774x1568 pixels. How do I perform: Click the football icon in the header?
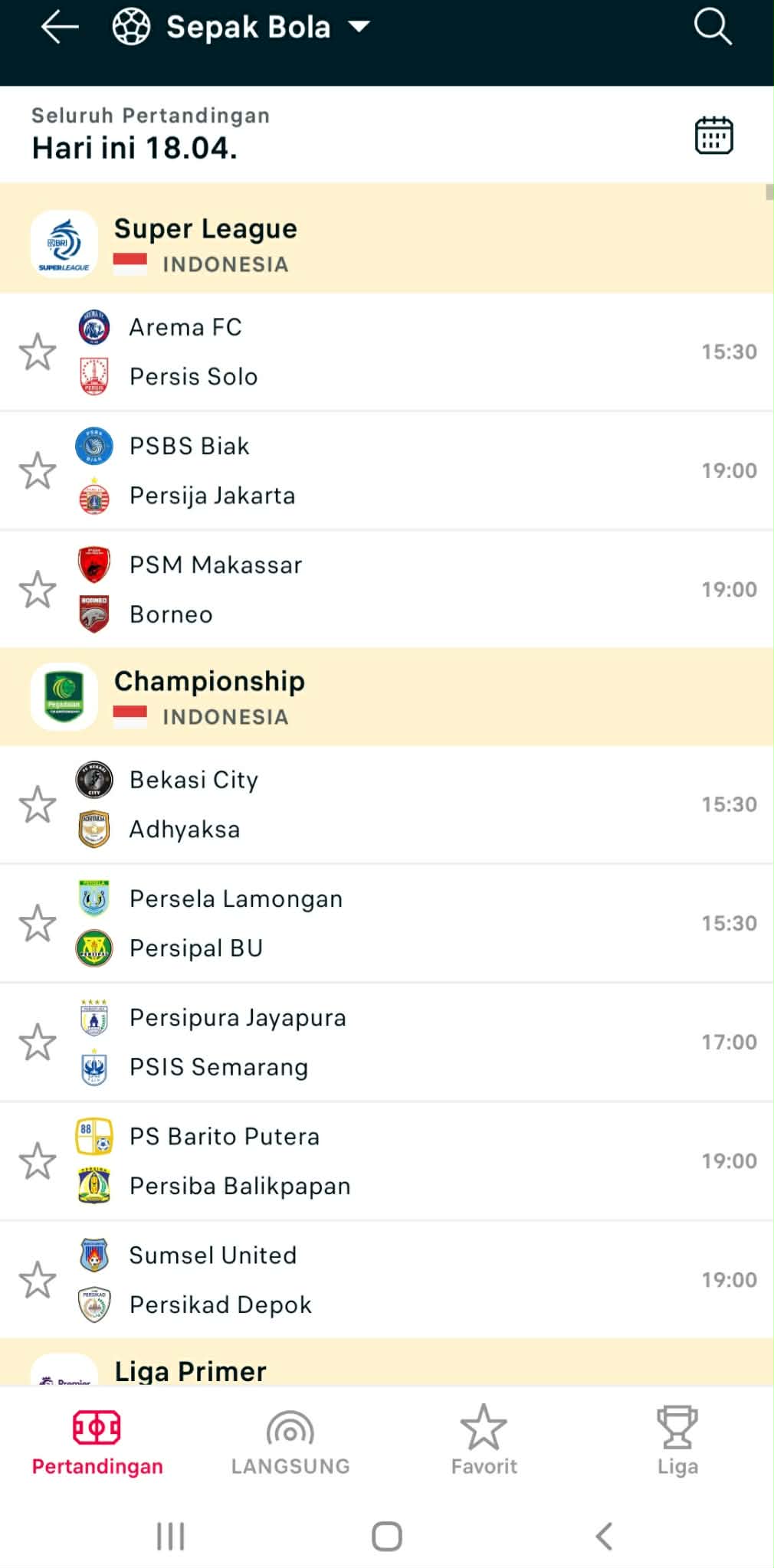click(x=130, y=27)
